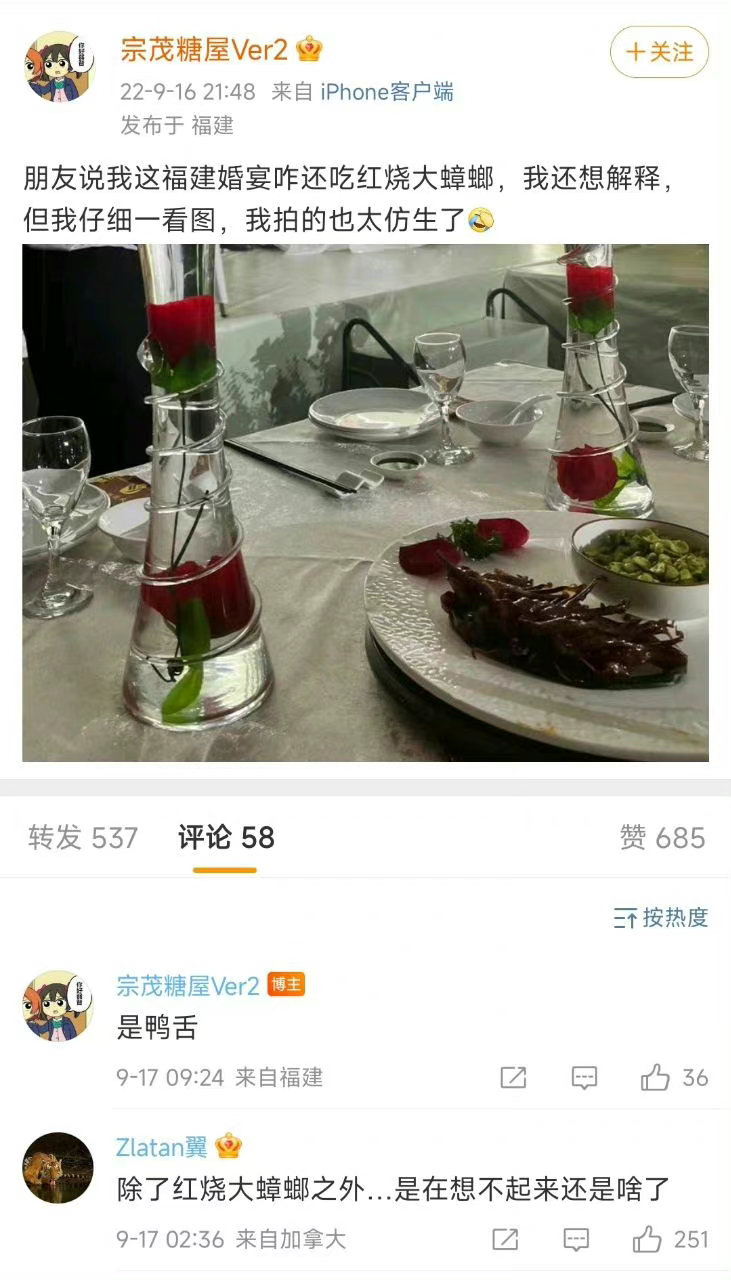Open the wedding banquet photo
The height and width of the screenshot is (1280, 731).
(365, 503)
